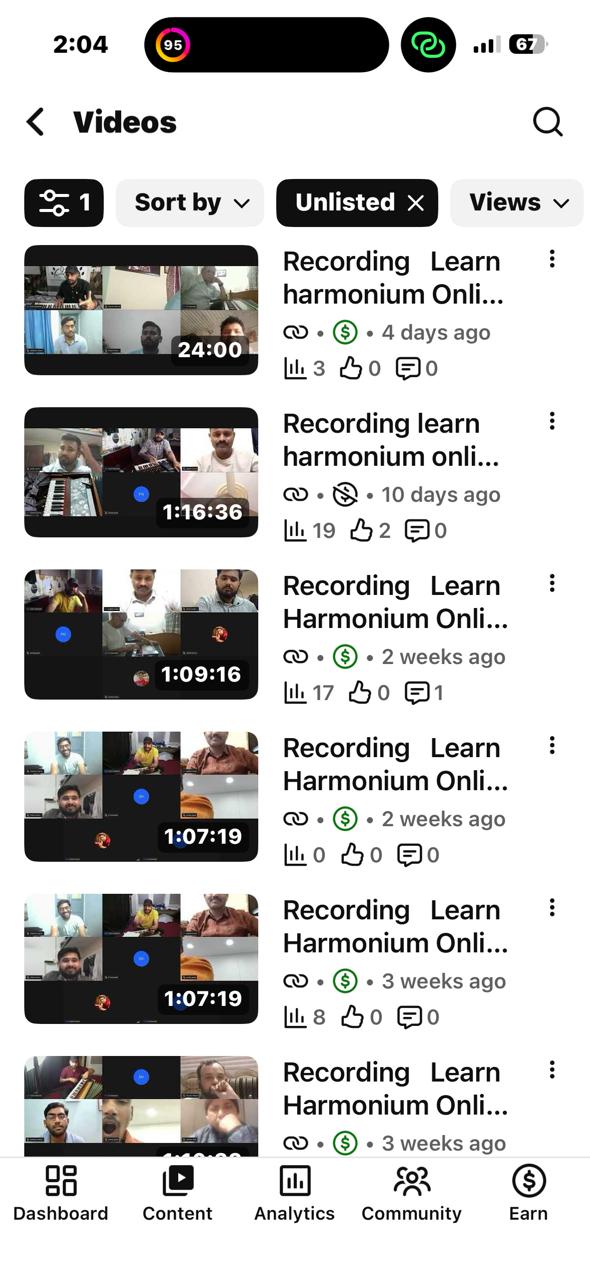Open the overflow menu for the 17-view video
This screenshot has width=590, height=1280.
point(552,584)
